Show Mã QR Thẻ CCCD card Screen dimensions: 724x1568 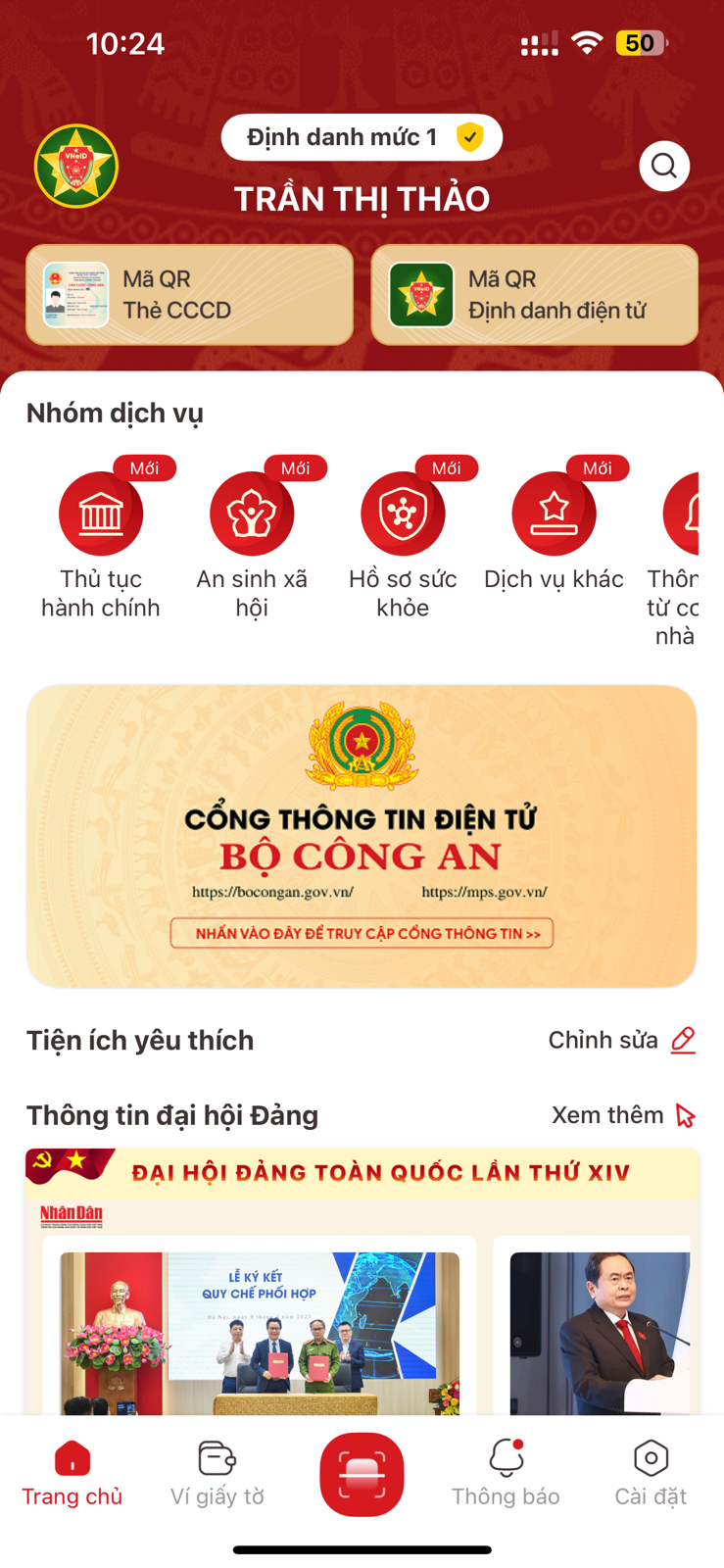[189, 295]
